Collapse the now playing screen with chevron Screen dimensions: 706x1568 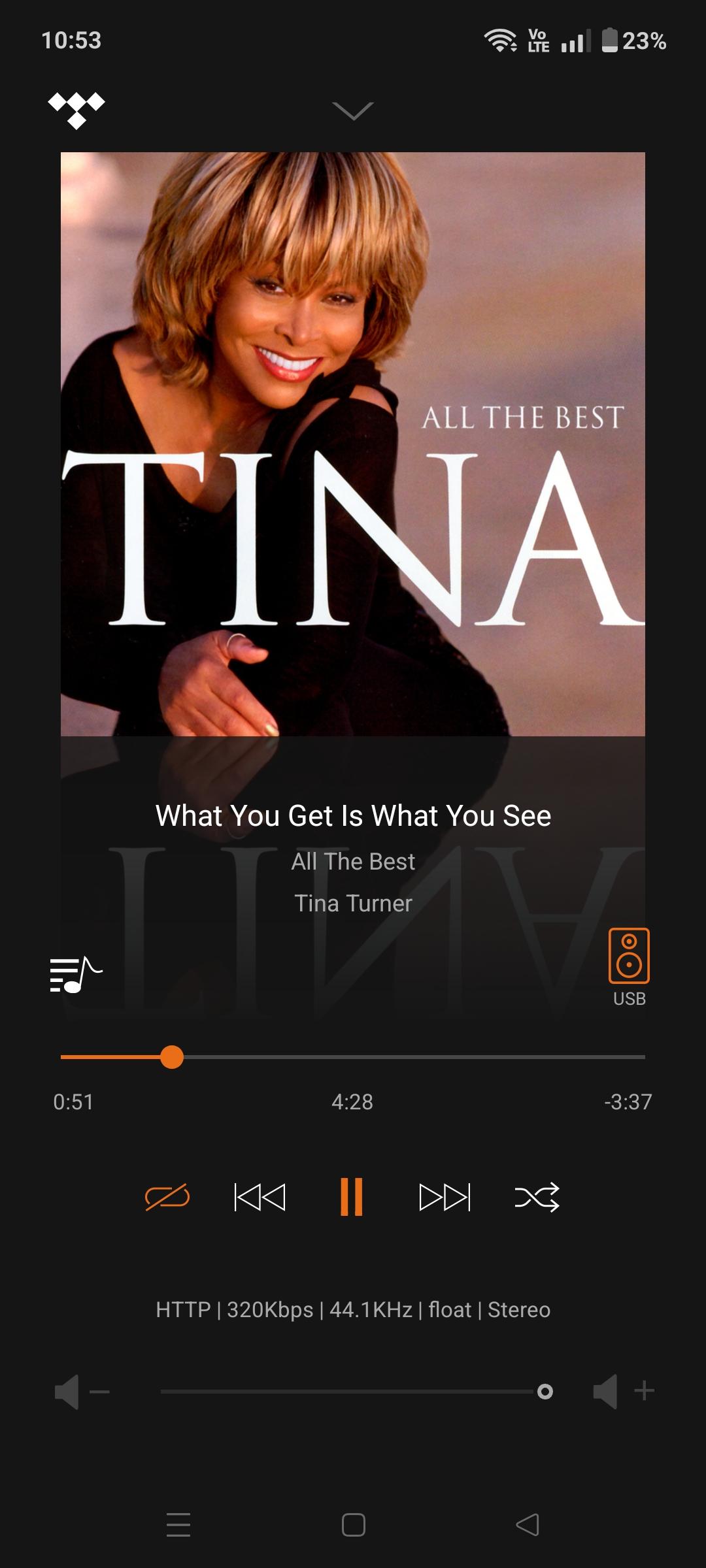click(x=352, y=111)
